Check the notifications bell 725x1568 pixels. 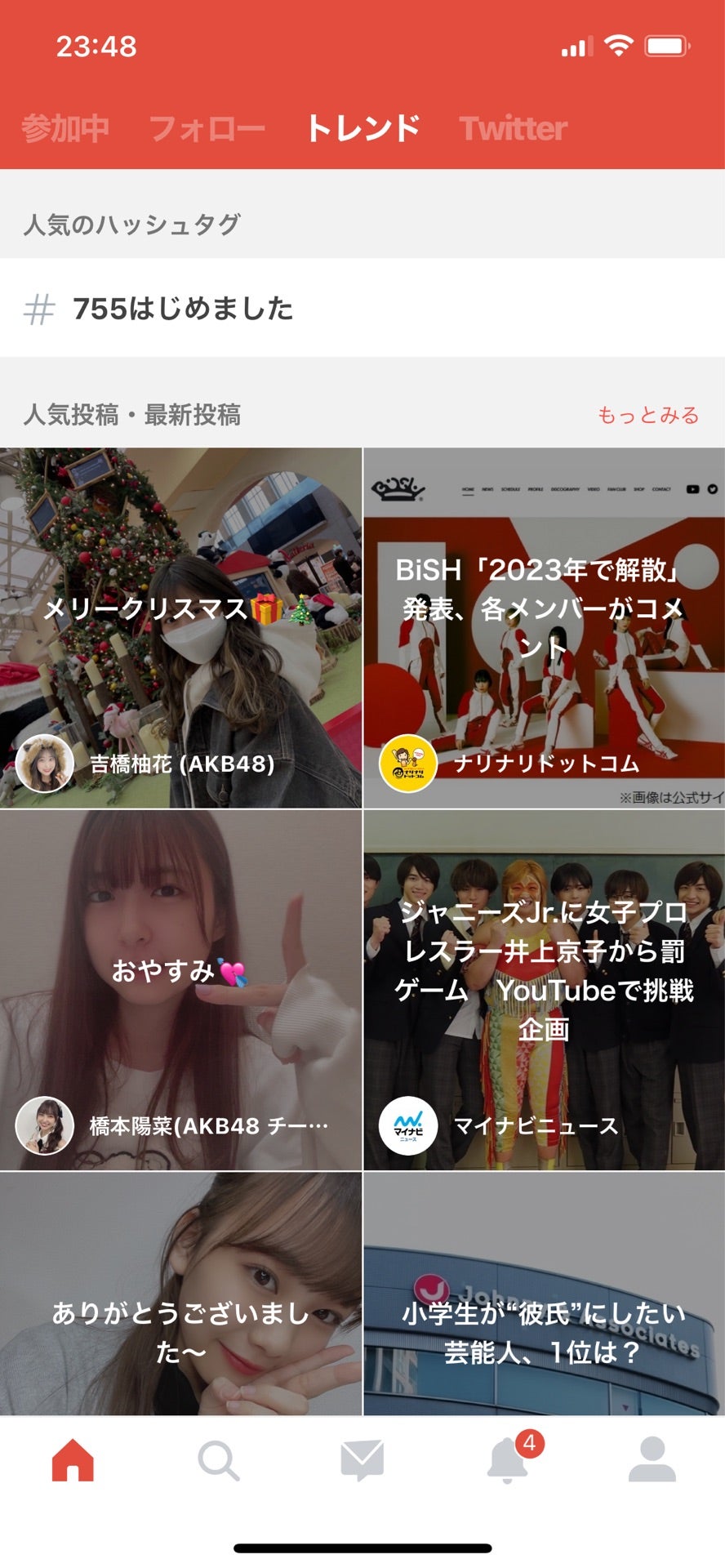(x=508, y=1459)
